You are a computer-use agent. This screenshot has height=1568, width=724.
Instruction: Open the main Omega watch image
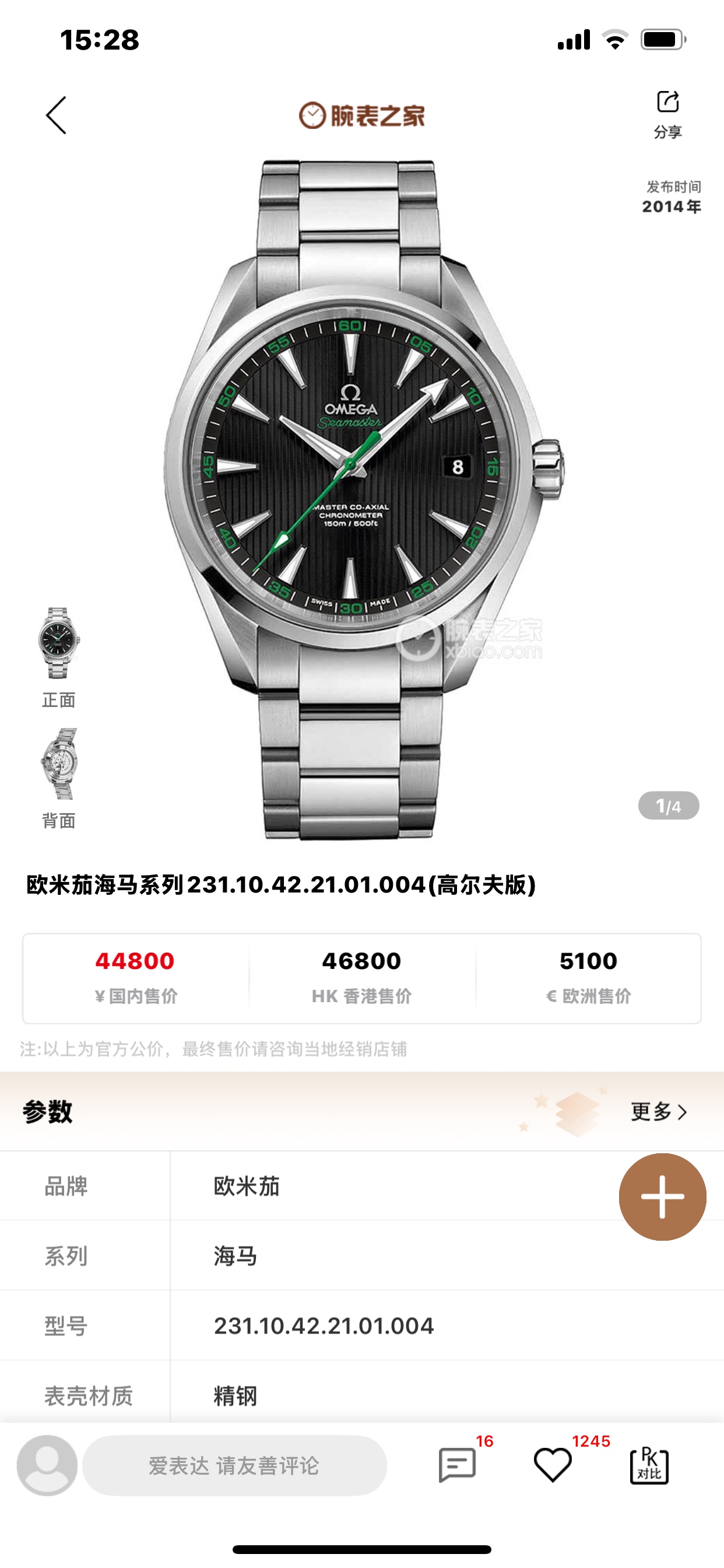pos(362,499)
